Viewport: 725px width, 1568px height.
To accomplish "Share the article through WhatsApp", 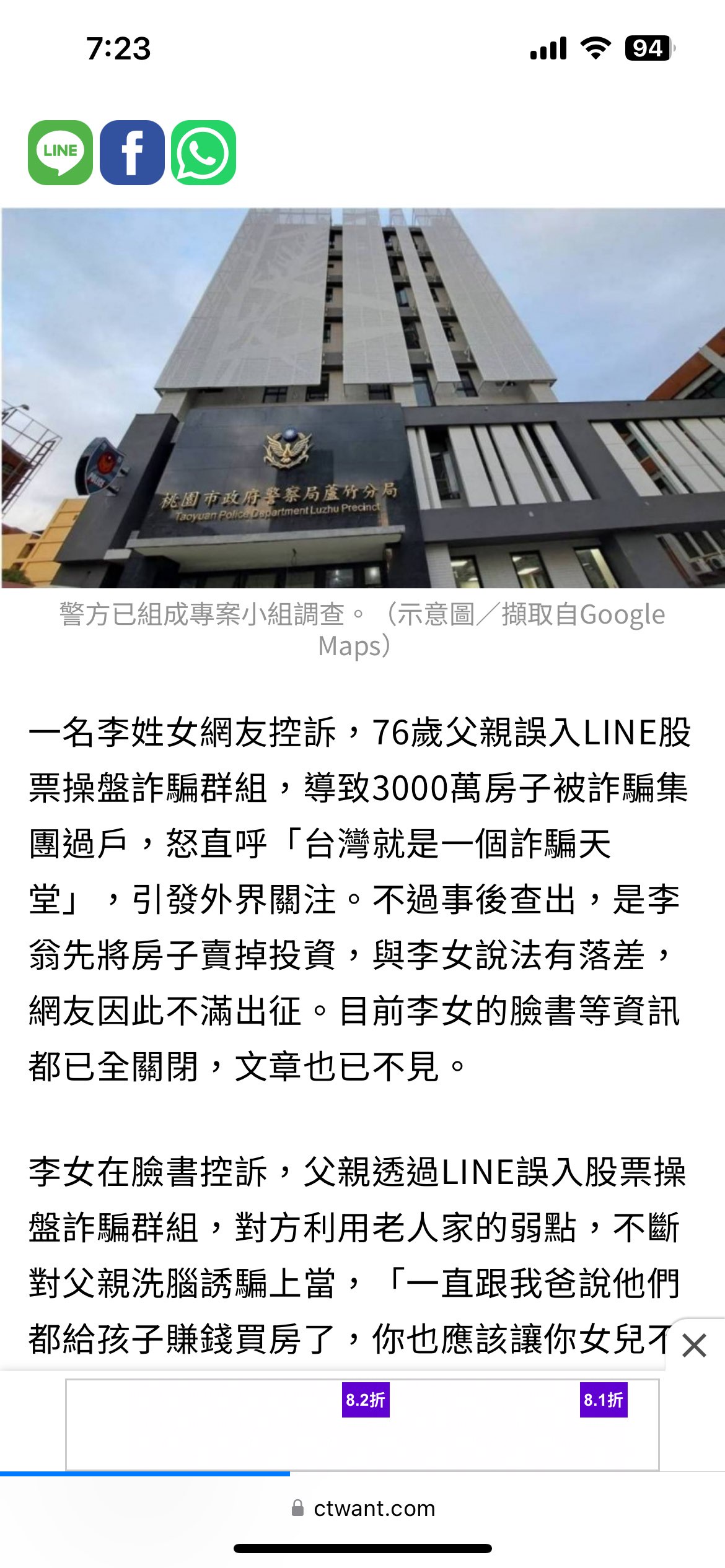I will [203, 152].
